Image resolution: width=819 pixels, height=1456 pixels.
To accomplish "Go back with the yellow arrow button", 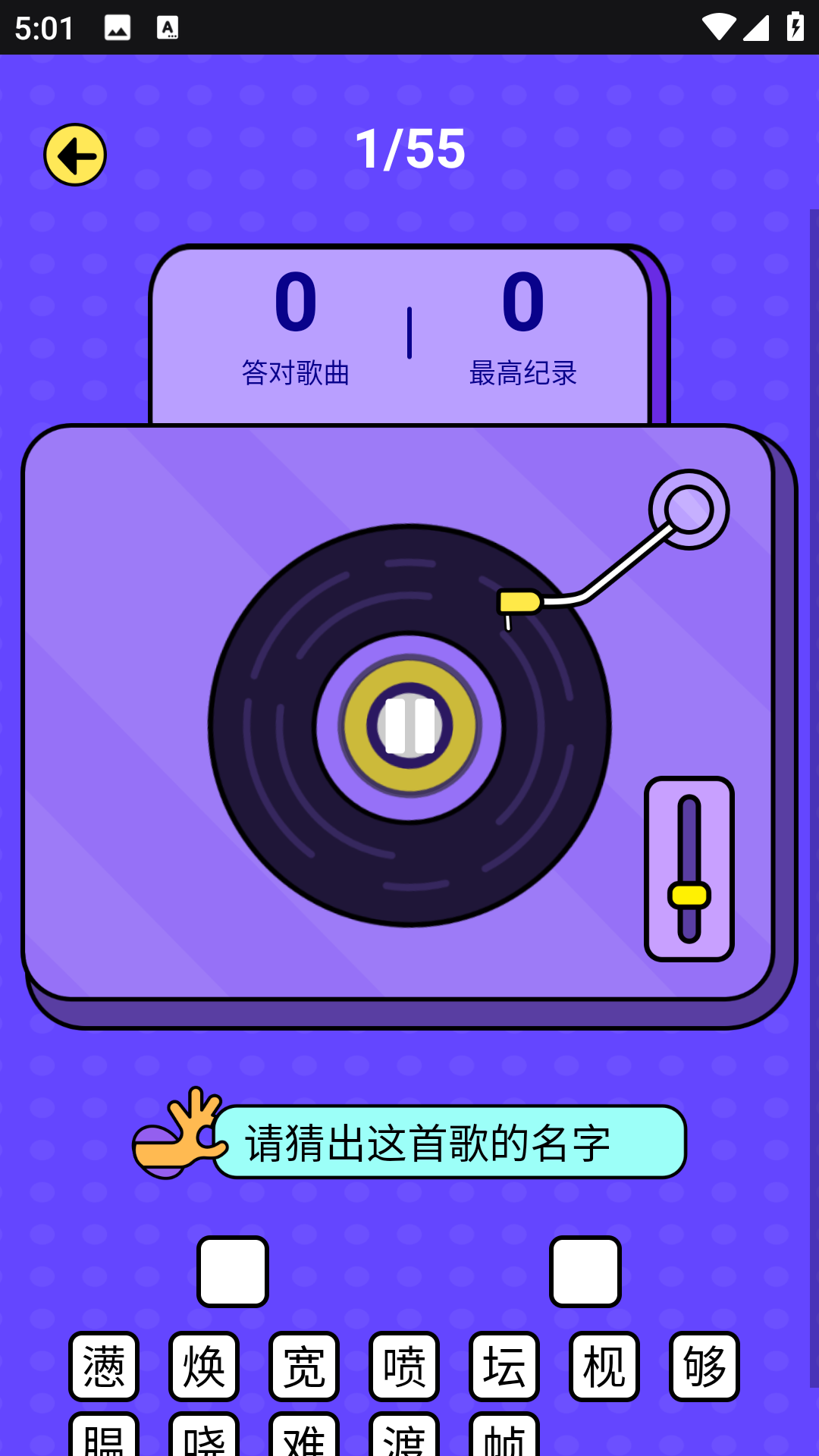I will (x=75, y=155).
